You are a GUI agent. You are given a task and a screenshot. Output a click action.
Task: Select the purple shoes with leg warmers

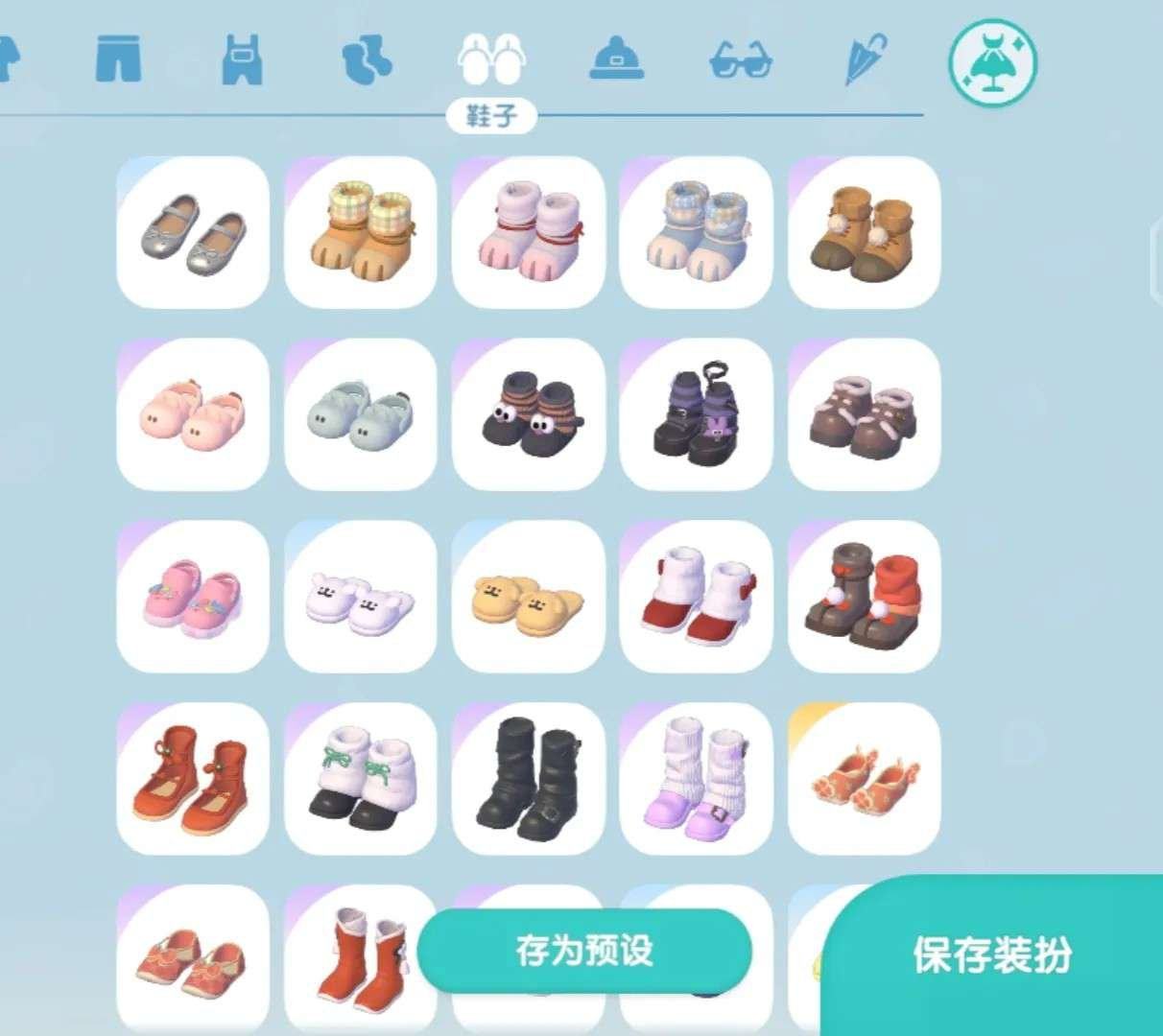(696, 778)
